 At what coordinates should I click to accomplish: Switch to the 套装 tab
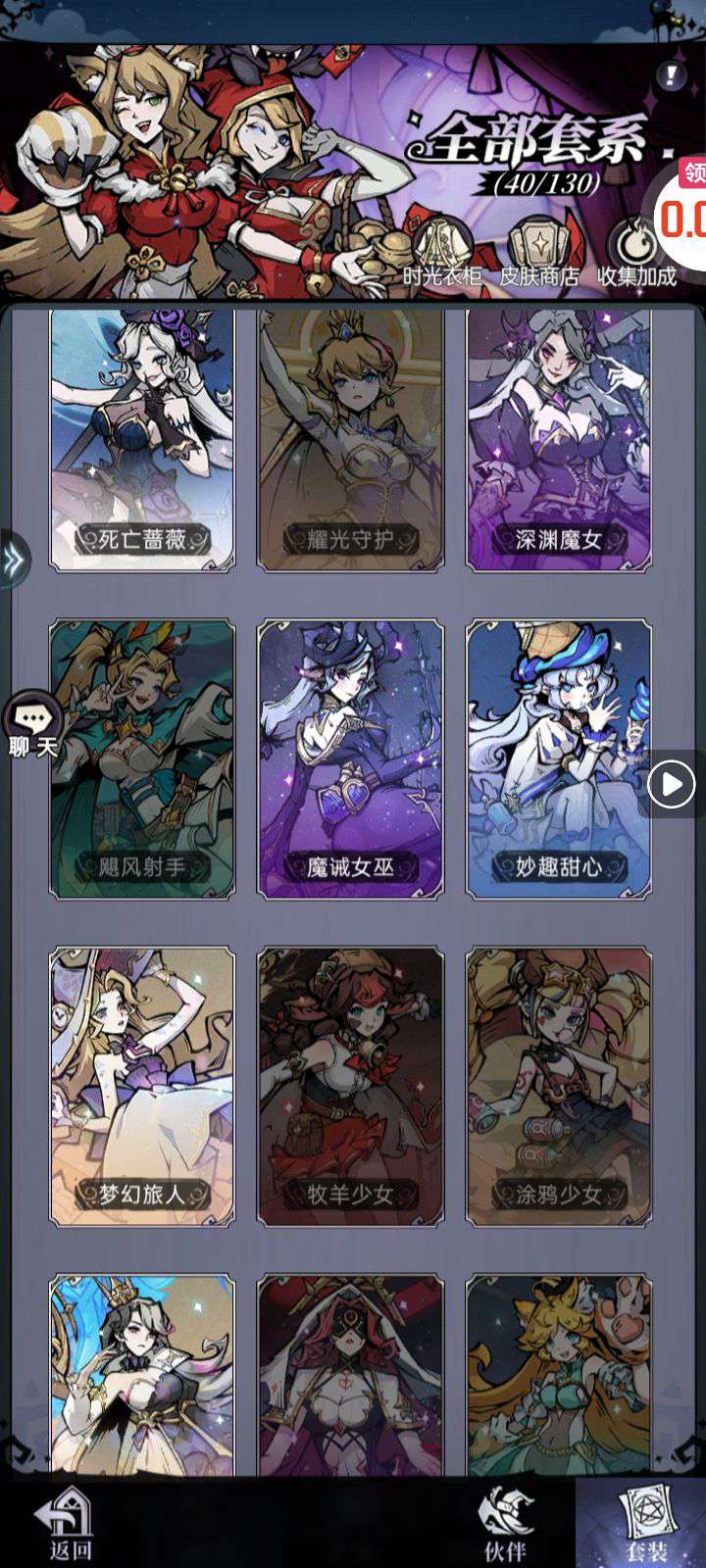click(645, 1524)
